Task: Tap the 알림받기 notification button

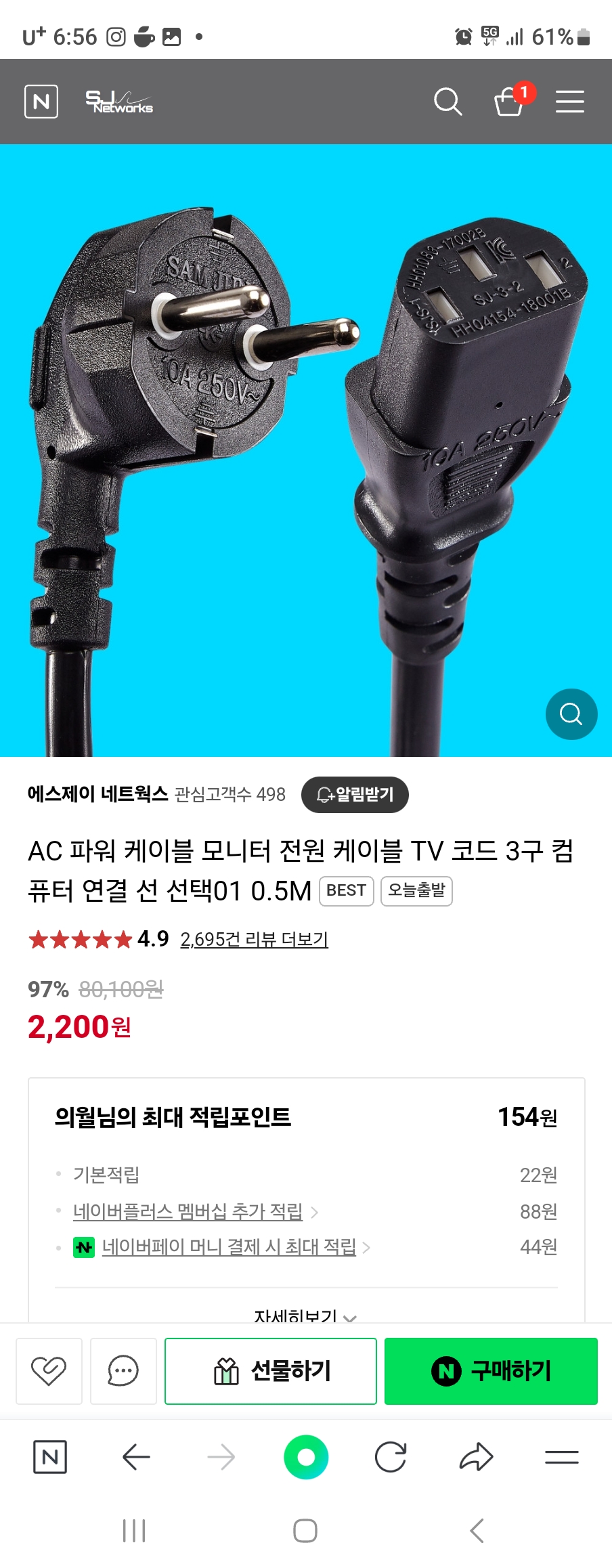Action: 355,794
